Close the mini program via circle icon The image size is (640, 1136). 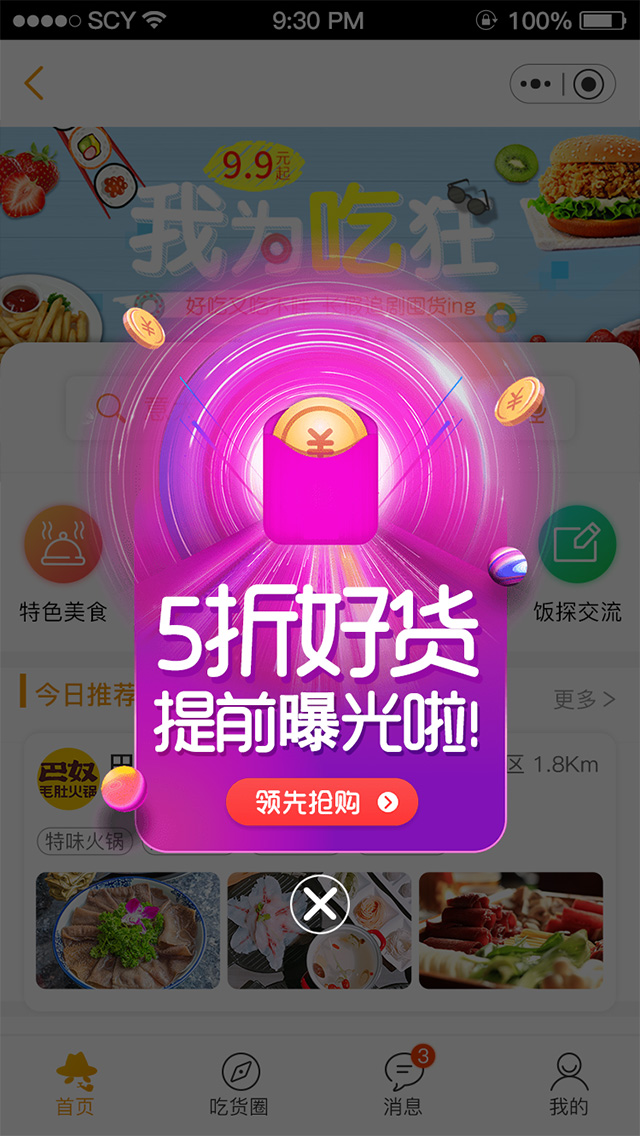coord(589,84)
